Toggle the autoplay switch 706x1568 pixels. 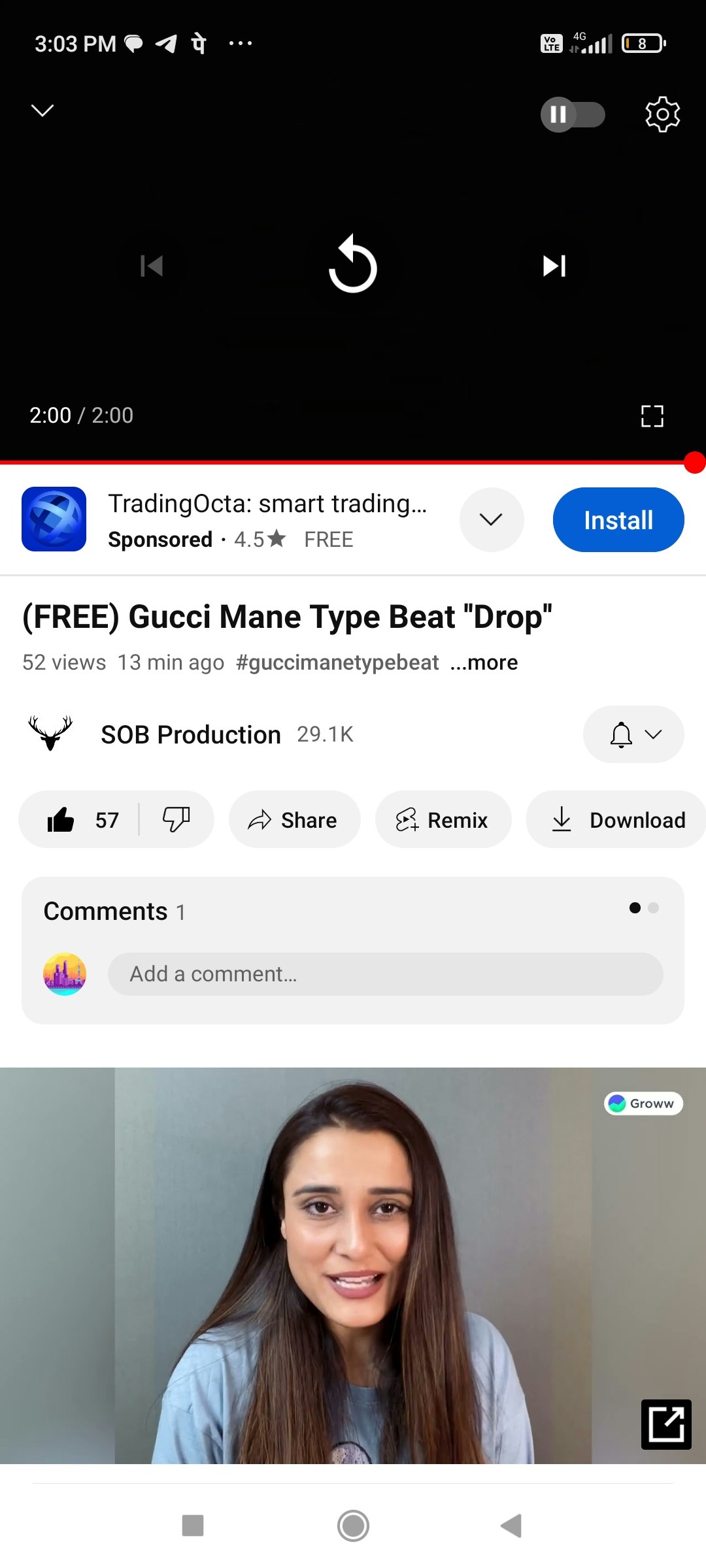coord(572,115)
